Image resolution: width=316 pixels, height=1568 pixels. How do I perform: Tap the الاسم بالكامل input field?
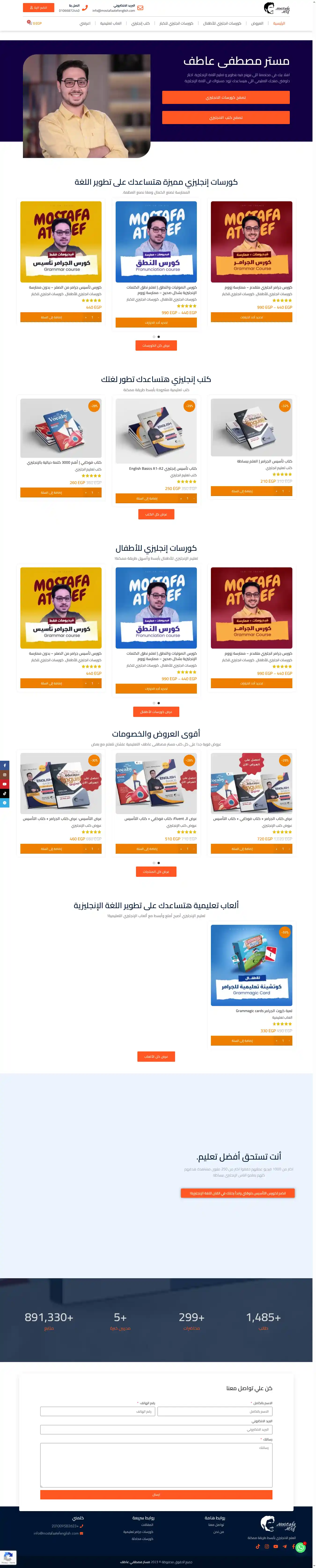pos(214,1411)
